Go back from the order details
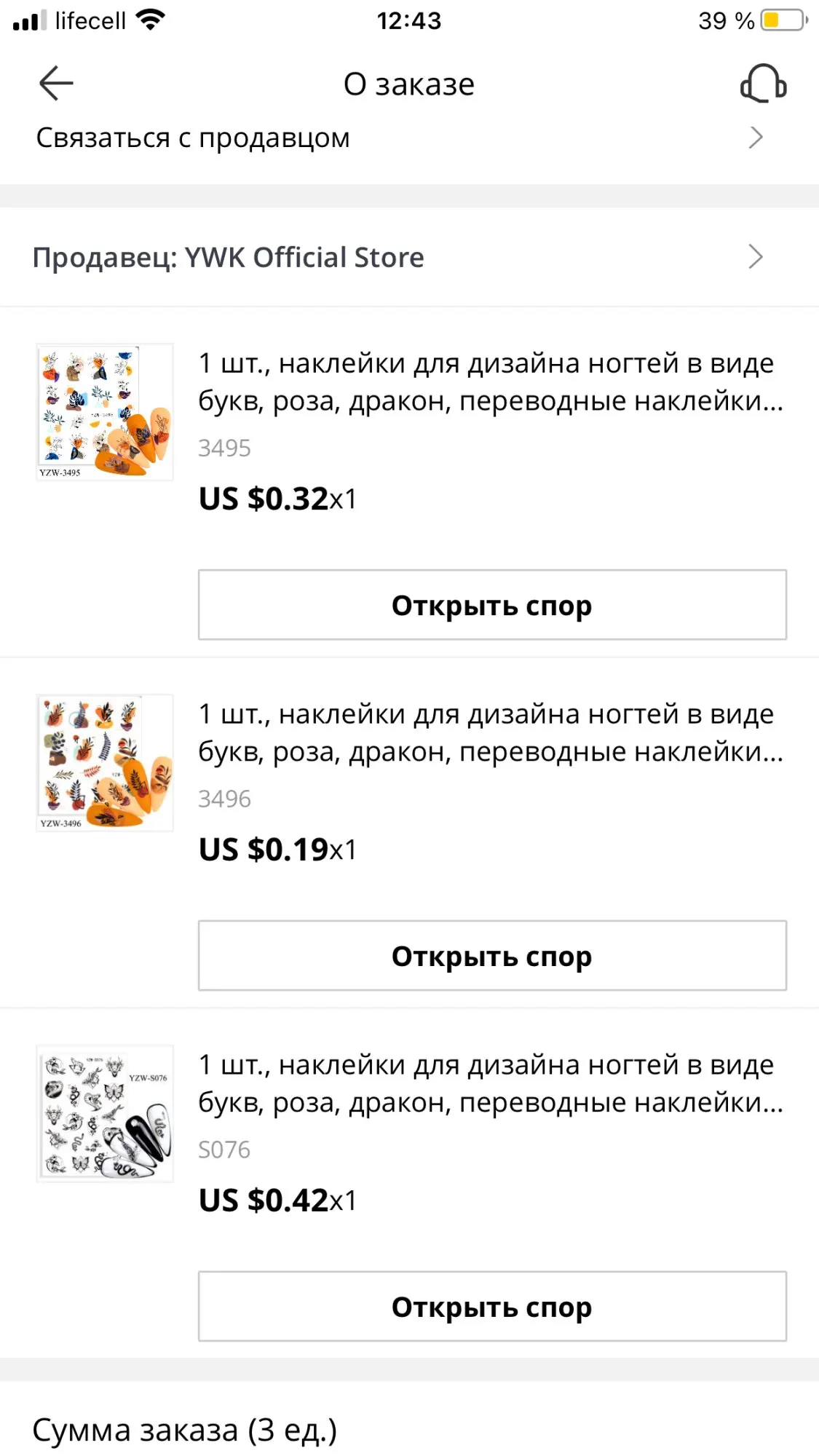 pyautogui.click(x=56, y=84)
